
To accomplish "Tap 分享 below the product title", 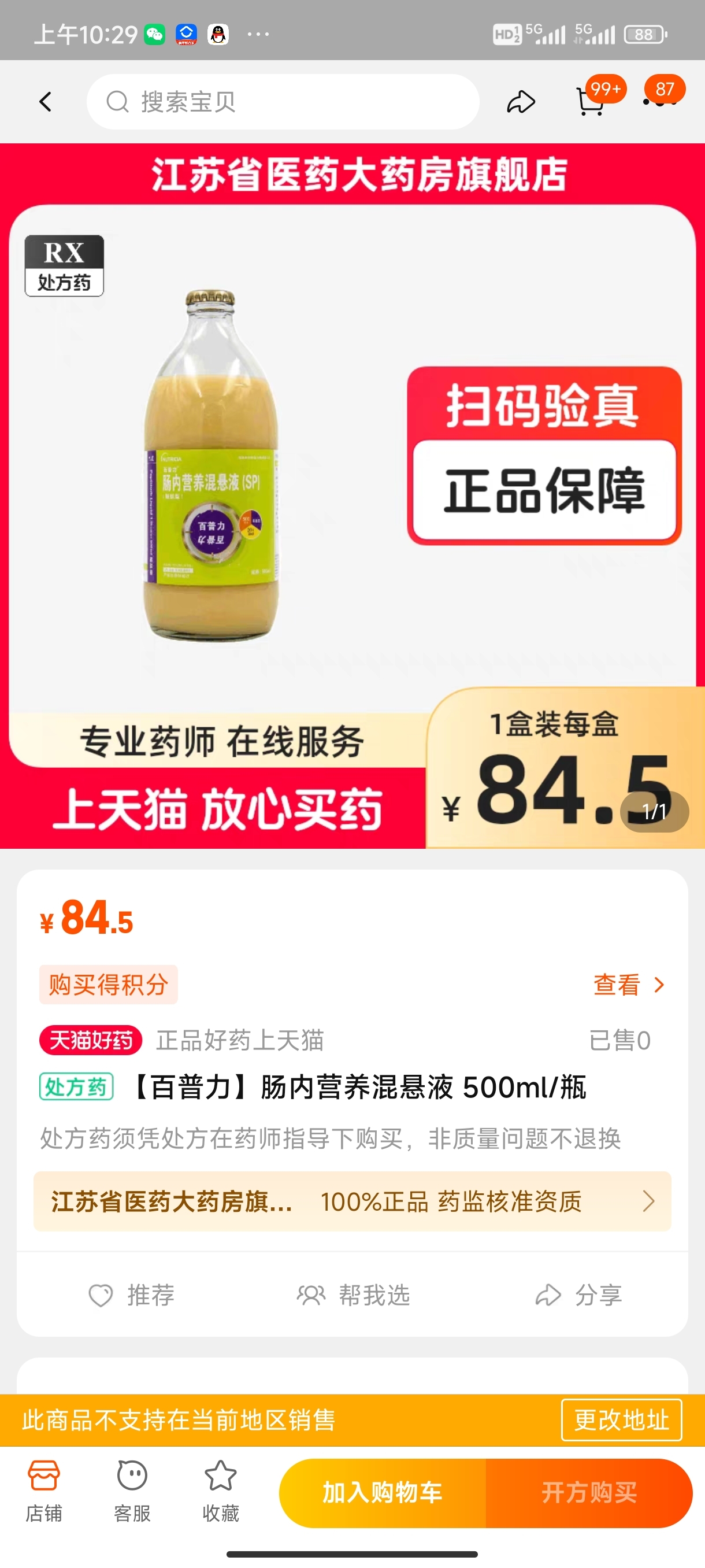I will (x=578, y=1295).
